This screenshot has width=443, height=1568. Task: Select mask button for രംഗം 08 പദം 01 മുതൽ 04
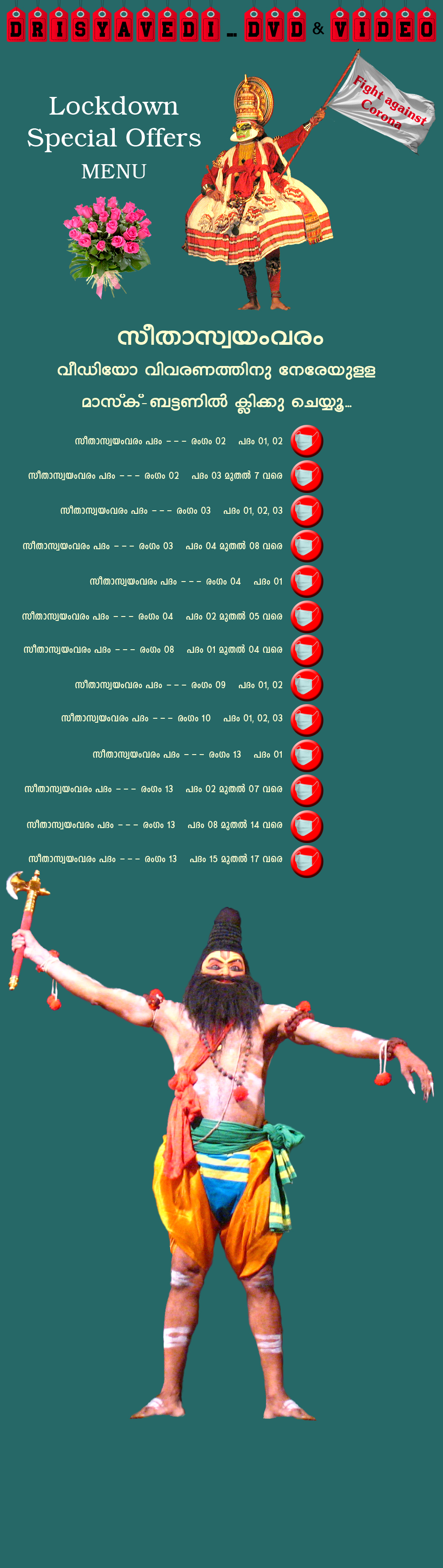pos(307,650)
